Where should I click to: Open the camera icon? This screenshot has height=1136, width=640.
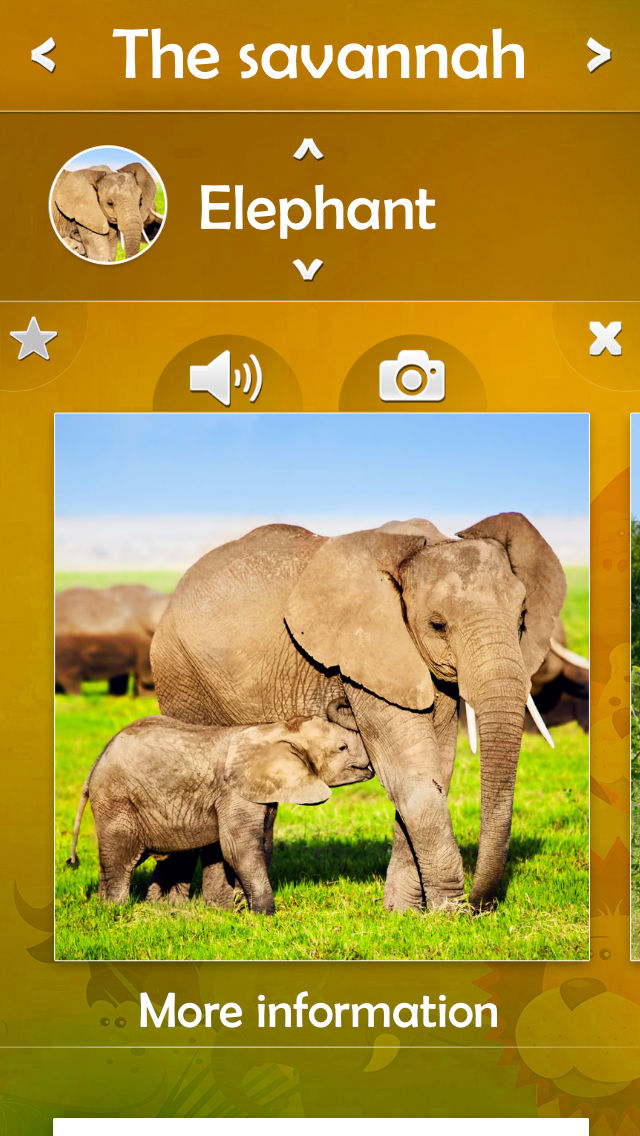click(x=412, y=380)
